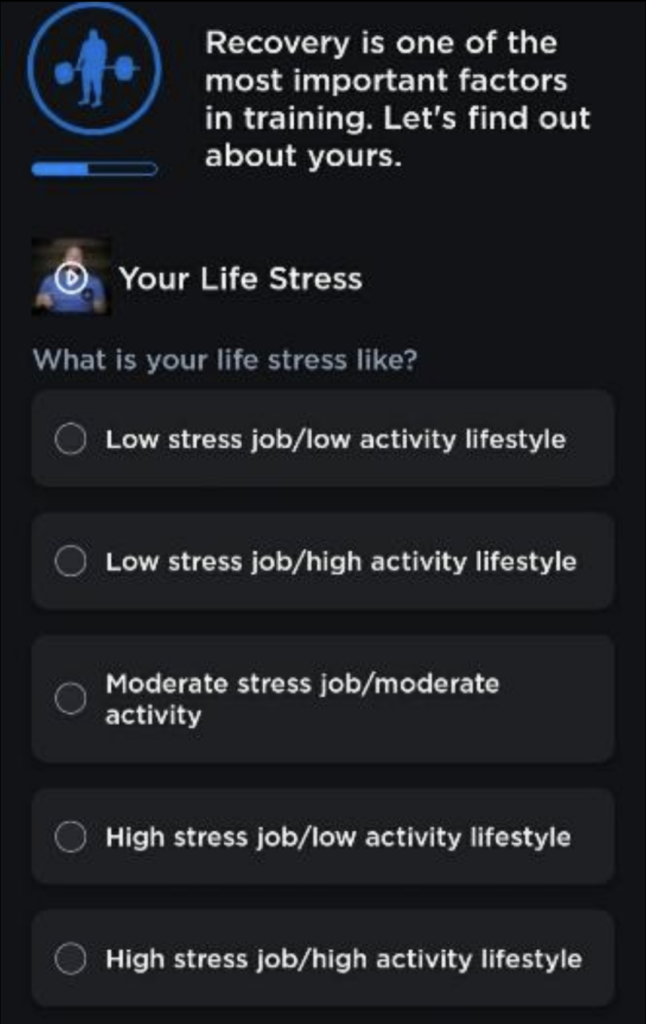Choose High stress job/high activity lifestyle
Screen dimensions: 646x1024
(x=70, y=959)
